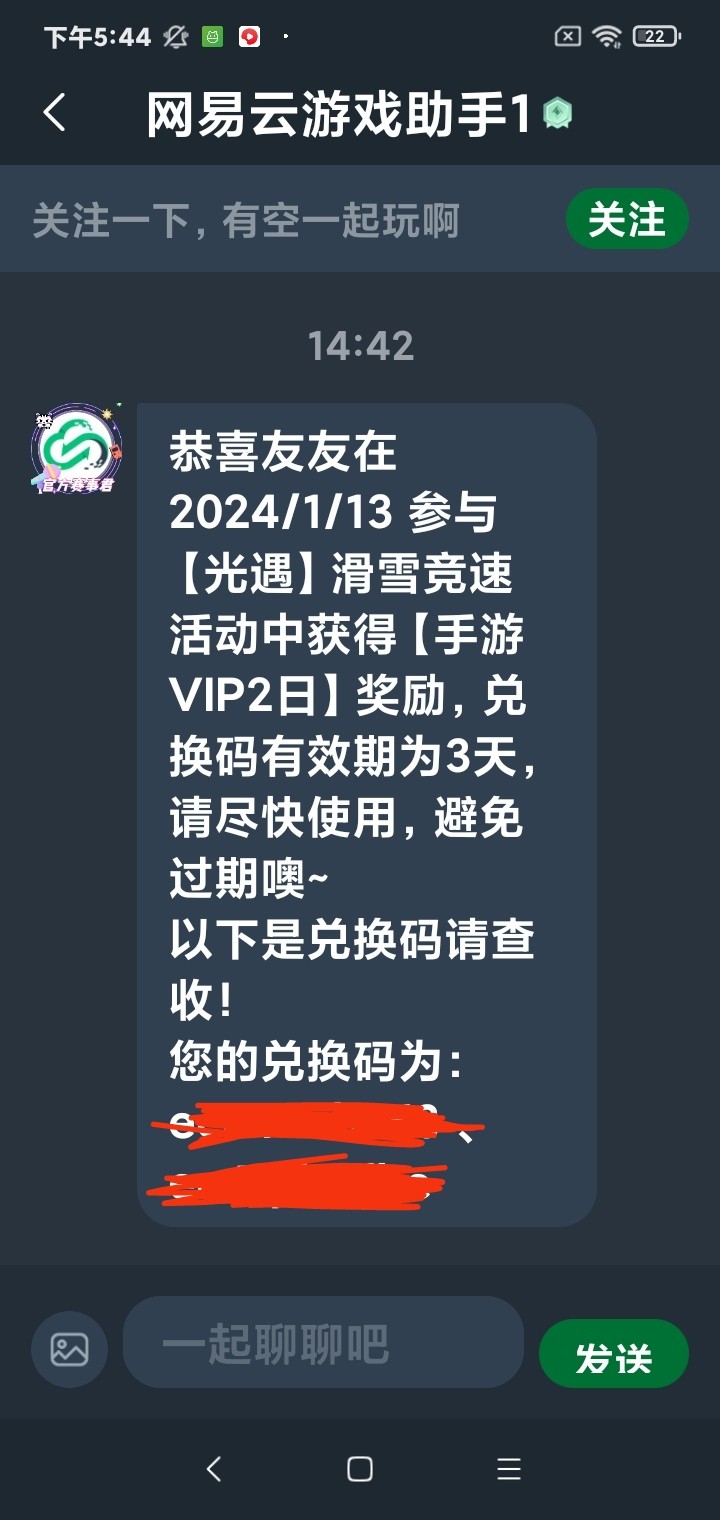Tap the system home button
Viewport: 720px width, 1520px height.
(360, 1468)
